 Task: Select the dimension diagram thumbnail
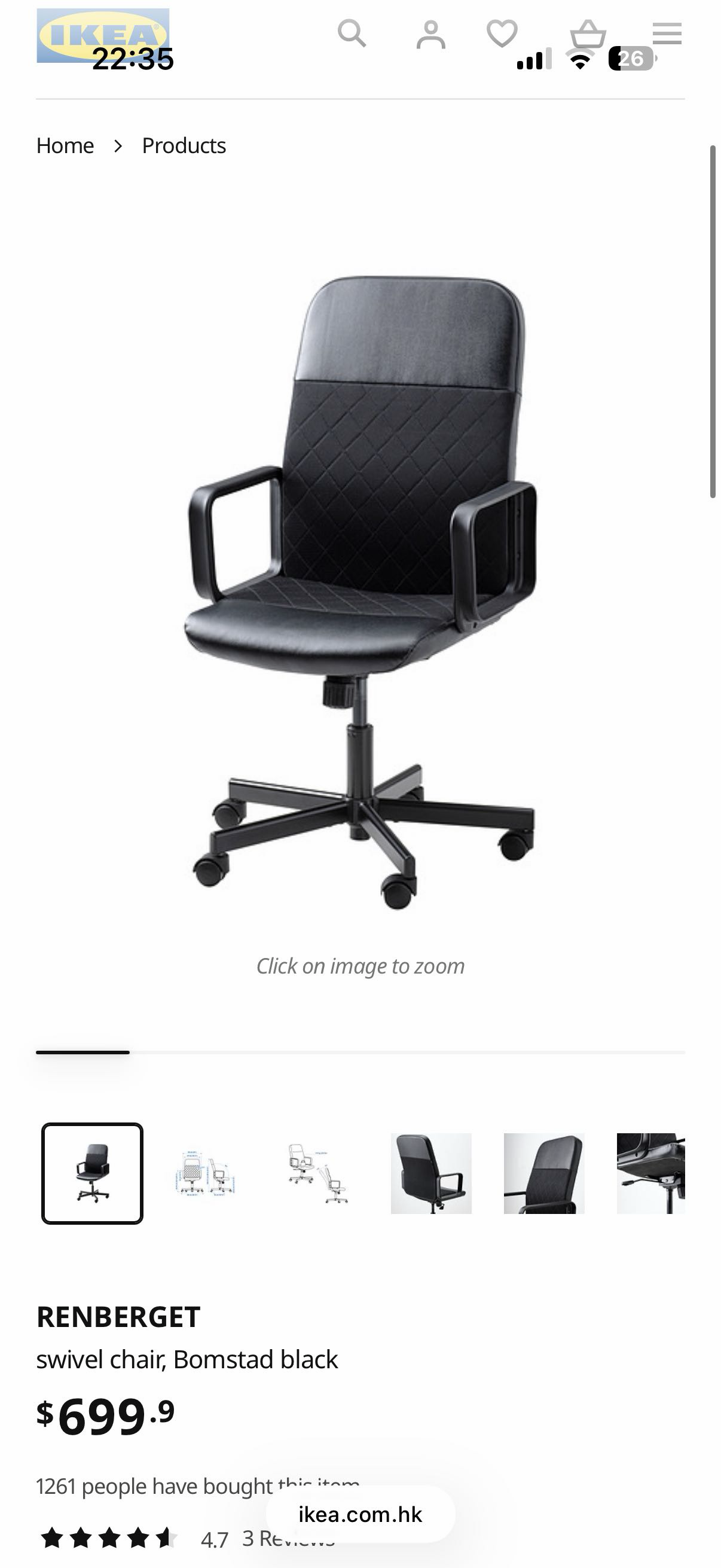(x=205, y=1173)
